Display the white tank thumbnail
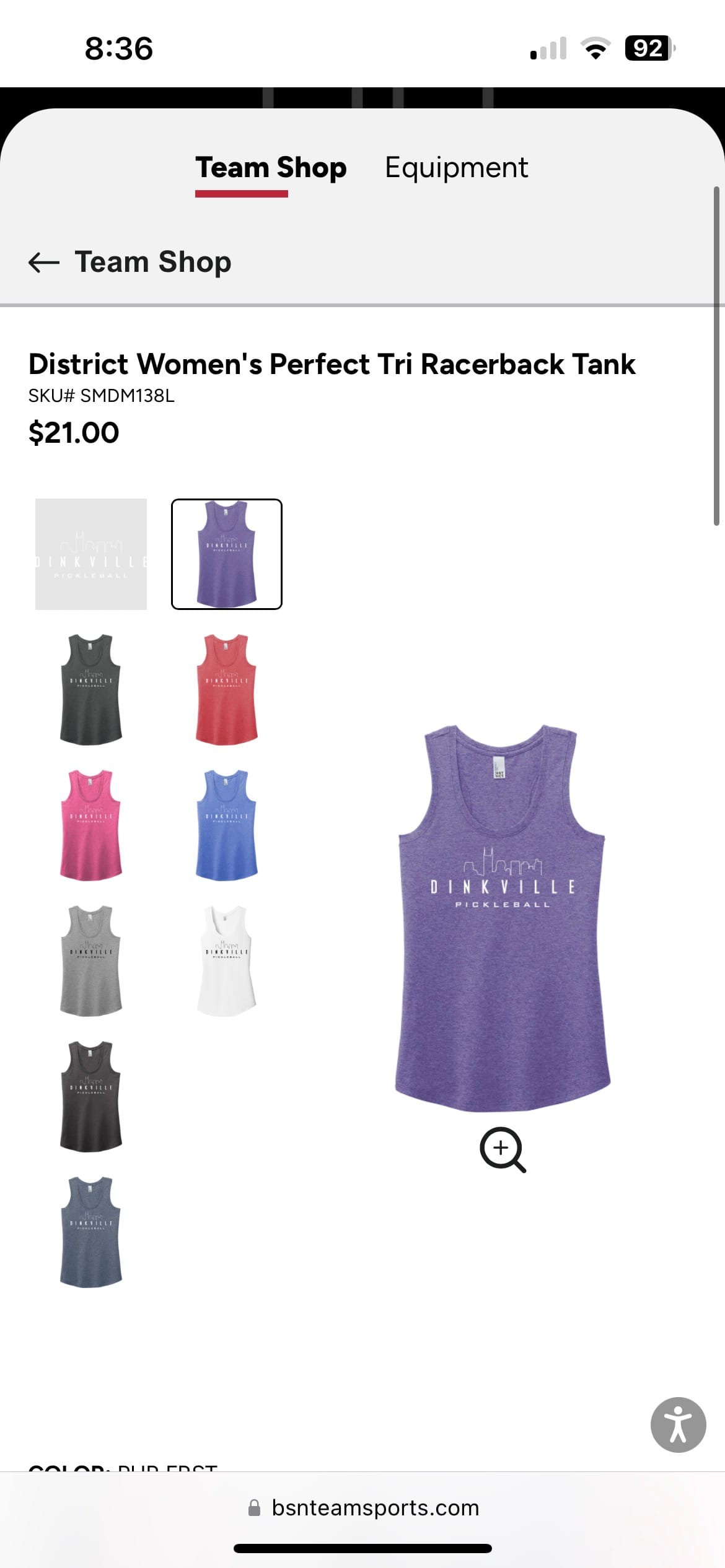The height and width of the screenshot is (1568, 725). (227, 960)
